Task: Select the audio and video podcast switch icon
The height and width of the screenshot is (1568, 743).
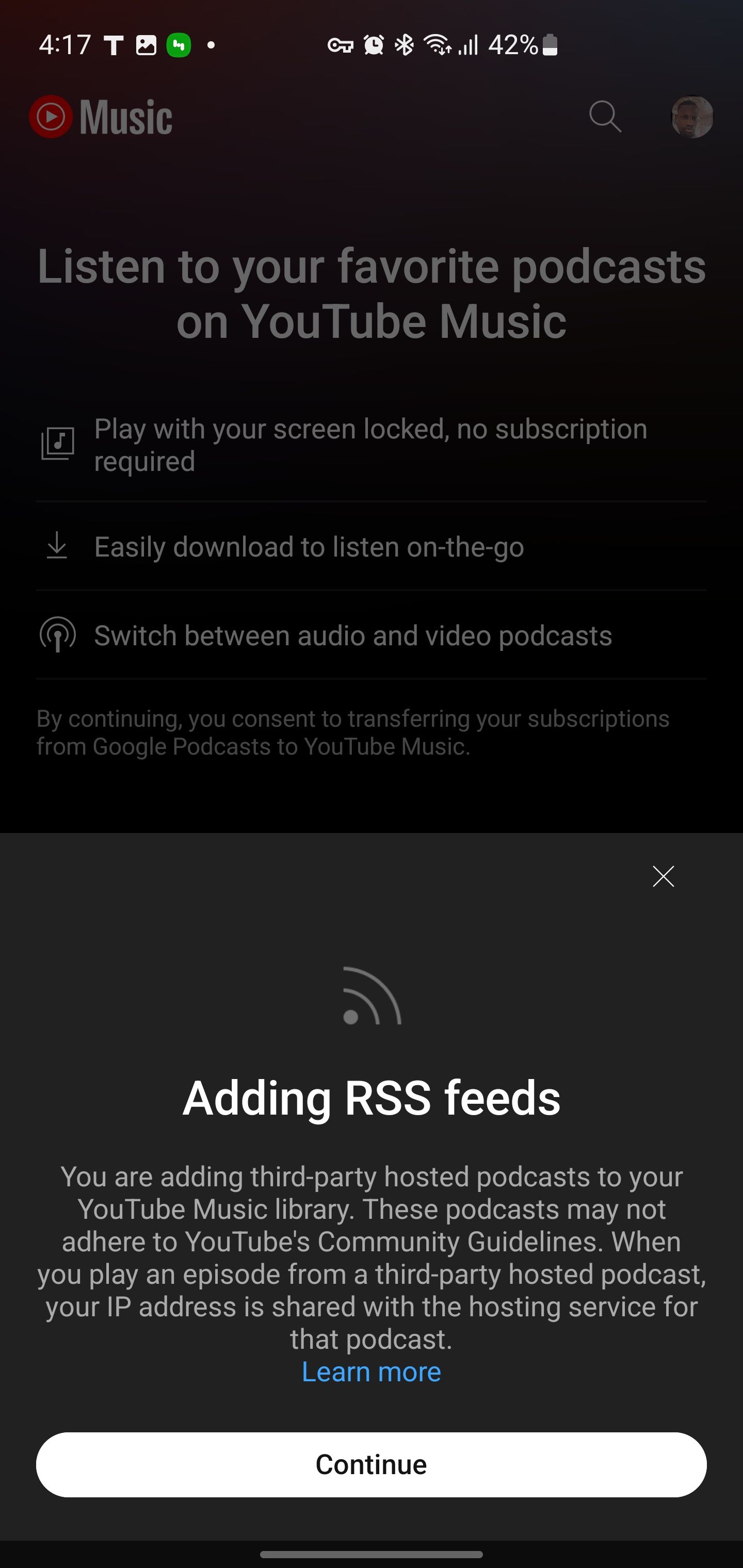Action: (x=57, y=635)
